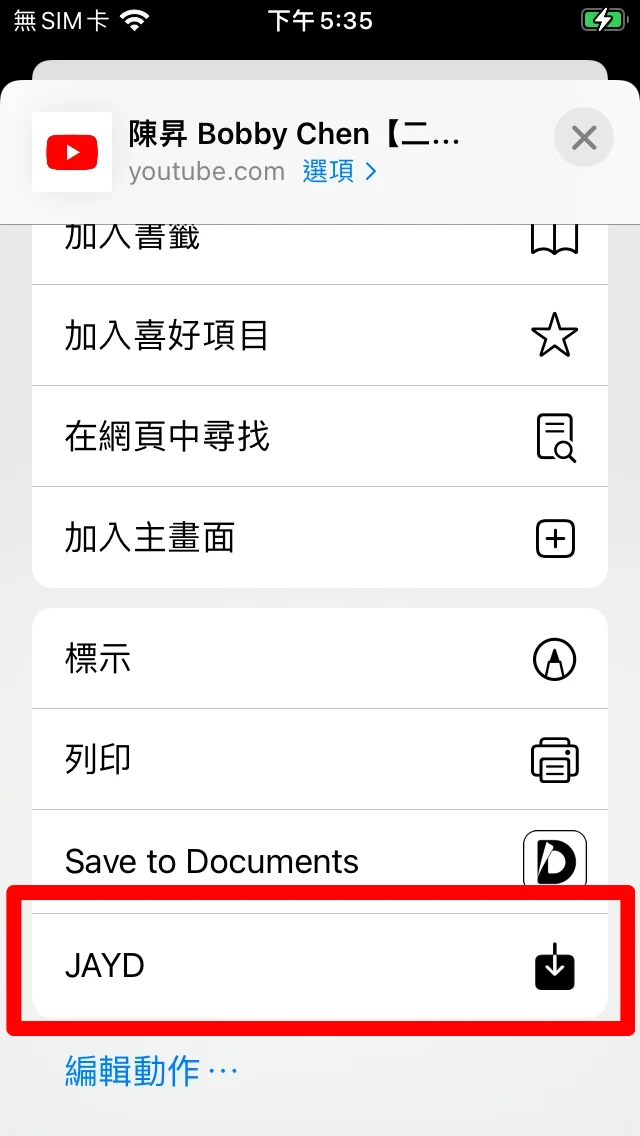Image resolution: width=640 pixels, height=1136 pixels.
Task: Run the JAYD shortcut
Action: pos(319,966)
